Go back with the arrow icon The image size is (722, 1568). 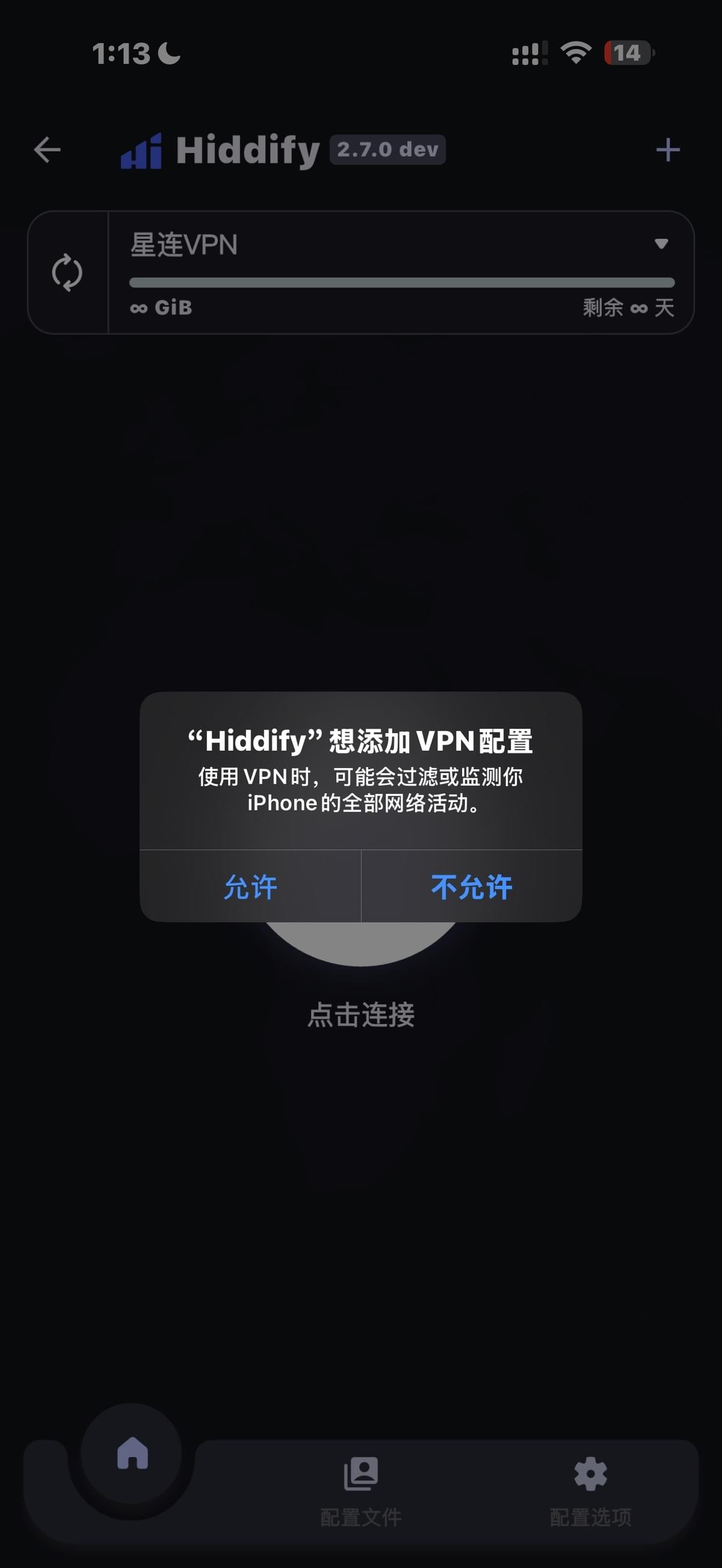[47, 150]
